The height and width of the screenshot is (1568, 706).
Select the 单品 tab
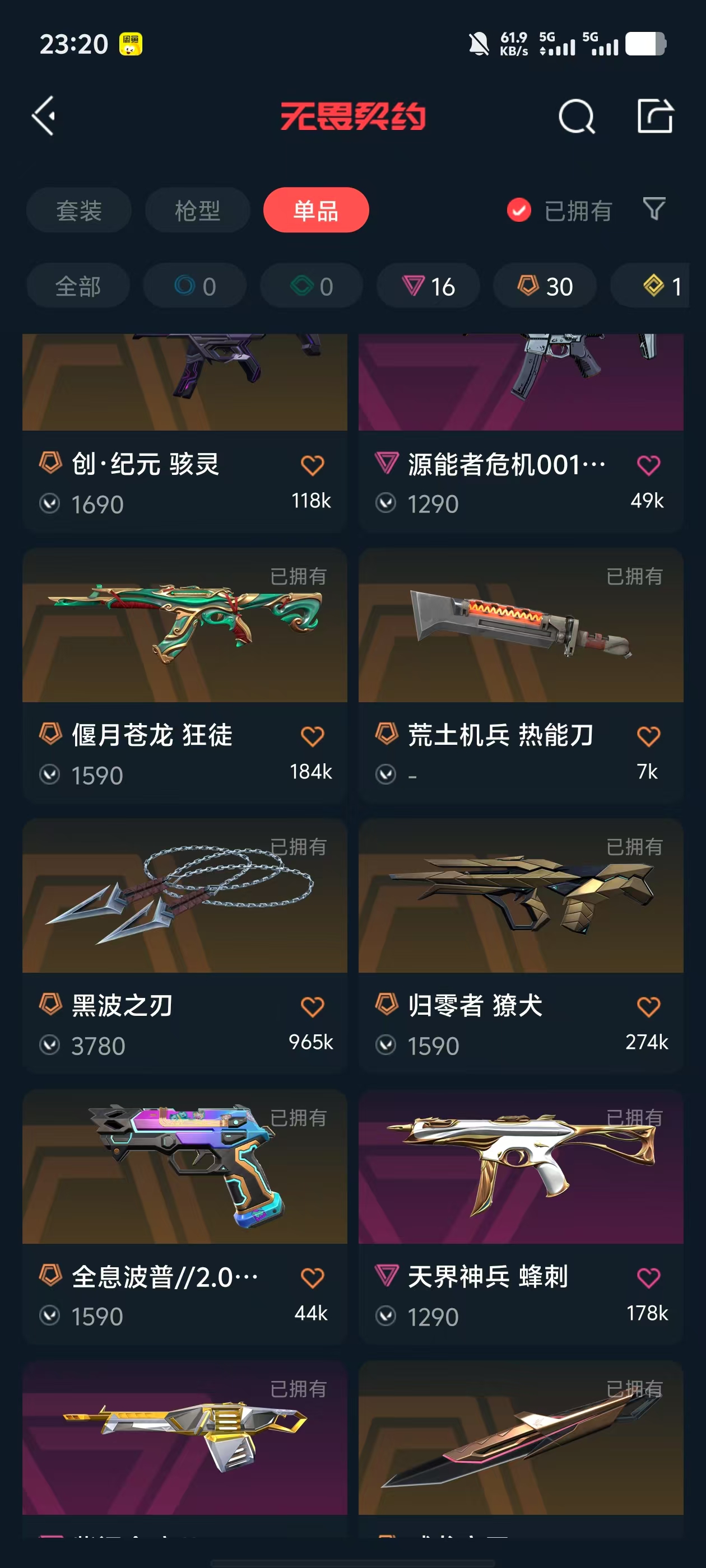point(315,211)
